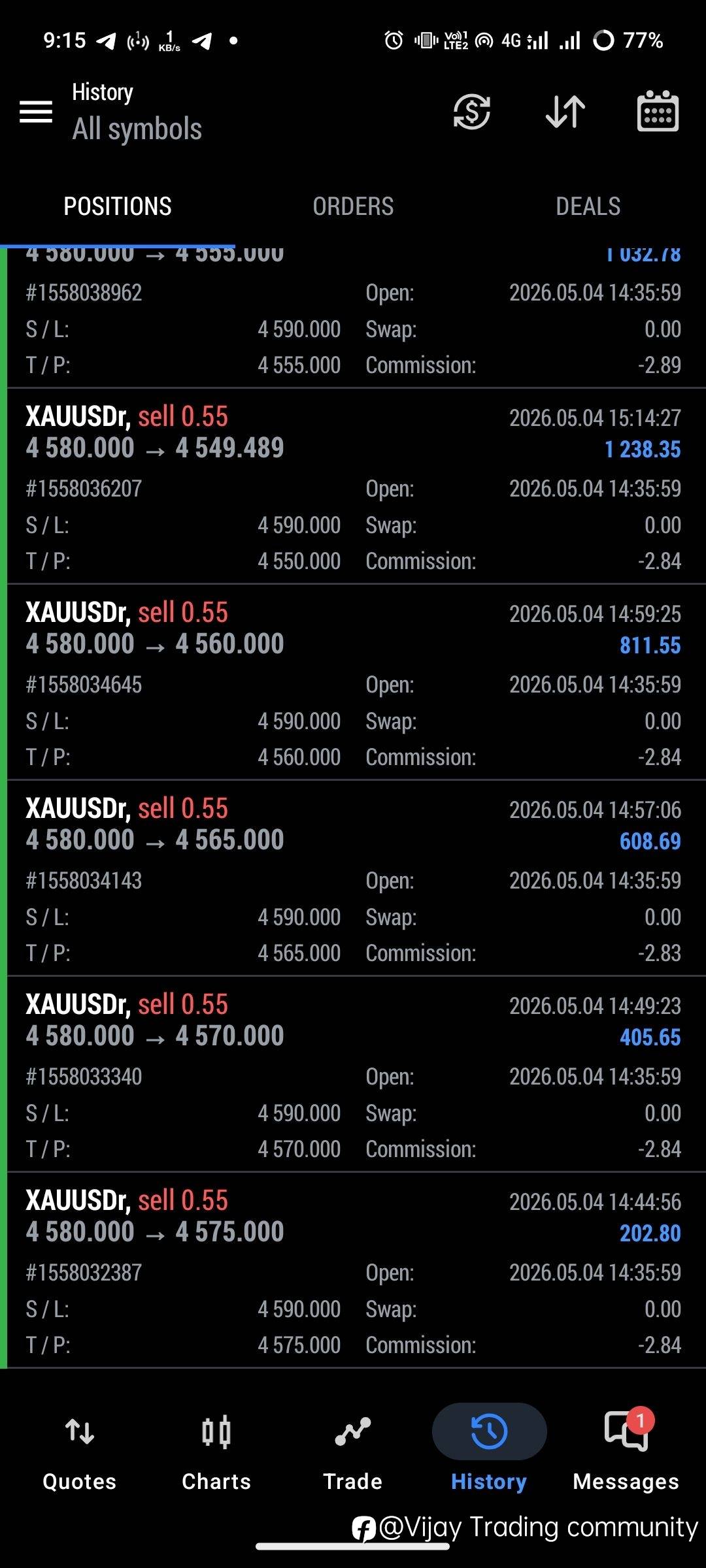
Task: Select the POSITIONS tab
Action: [x=118, y=206]
